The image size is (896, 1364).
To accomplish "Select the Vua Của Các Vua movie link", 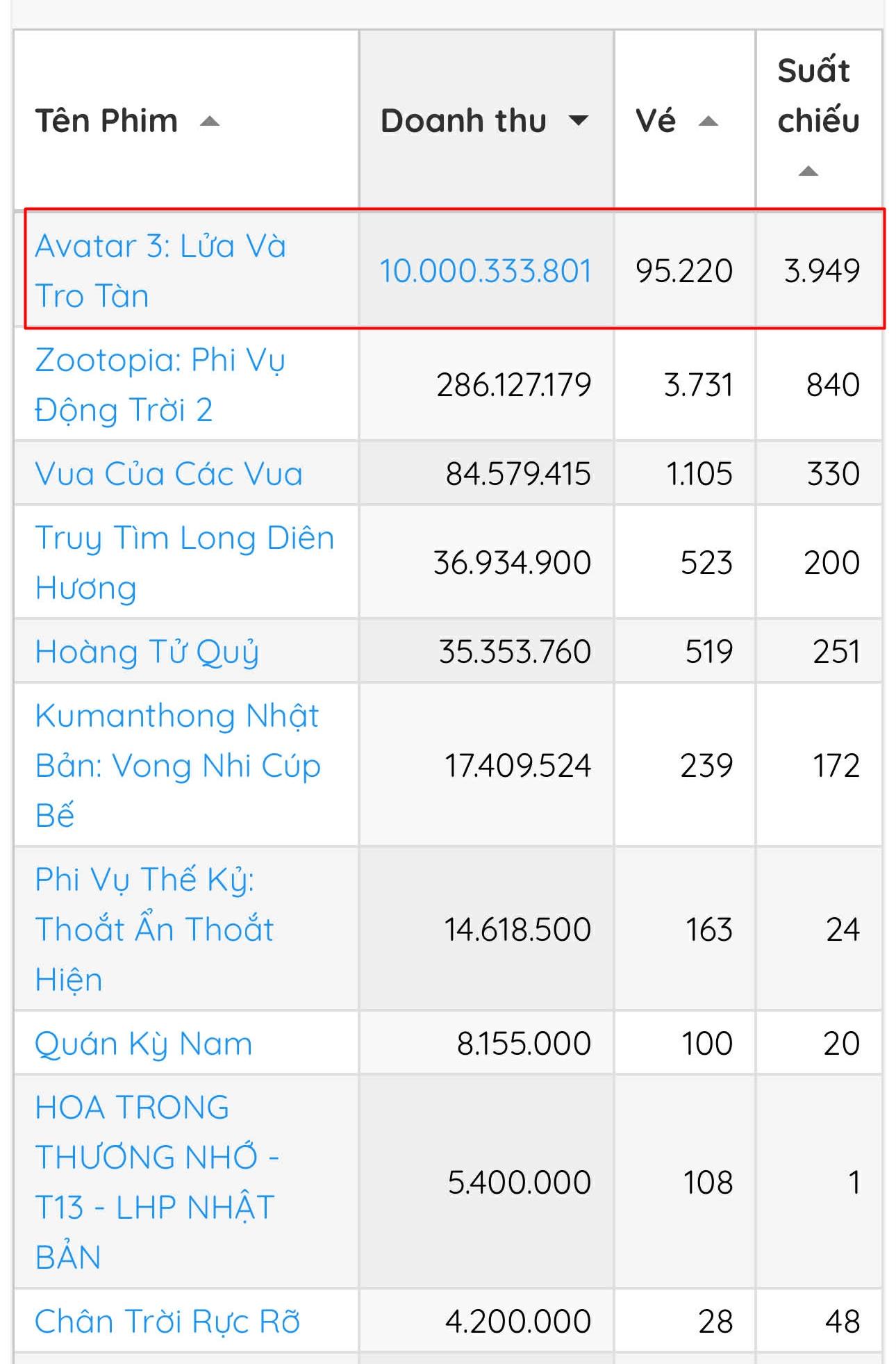I will (x=170, y=473).
